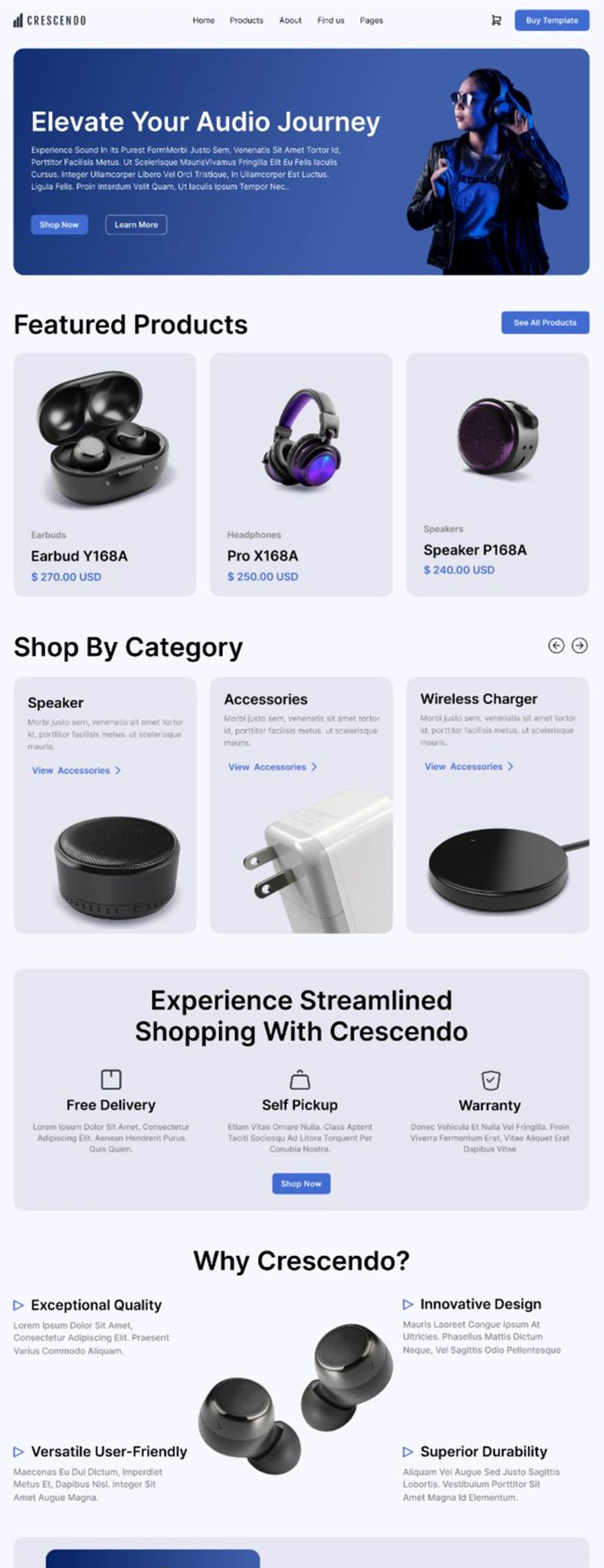Viewport: 604px width, 1568px height.
Task: Tap View Accessories in the Speaker card
Action: 76,771
